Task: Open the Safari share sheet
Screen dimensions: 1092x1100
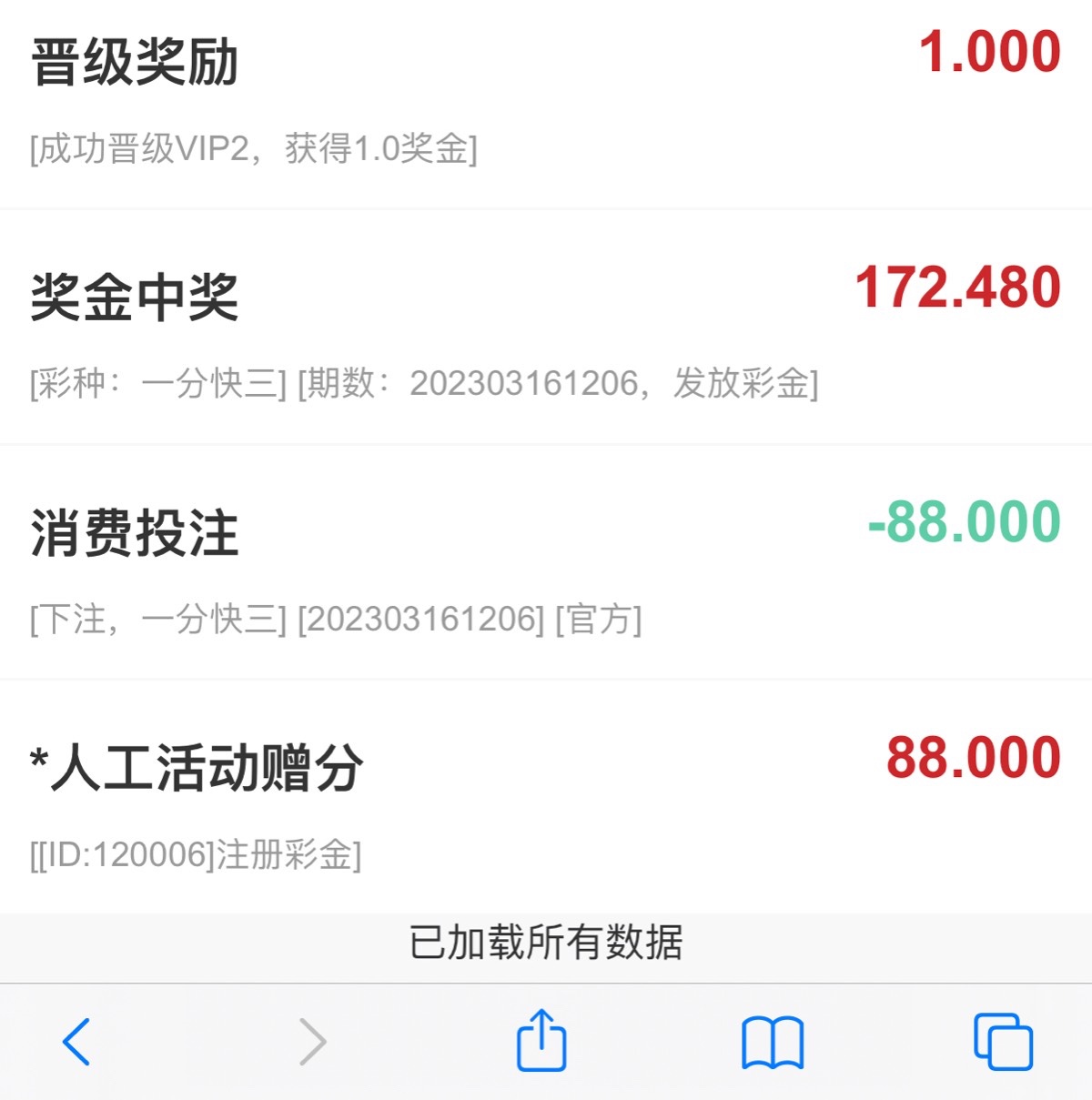Action: [541, 1041]
